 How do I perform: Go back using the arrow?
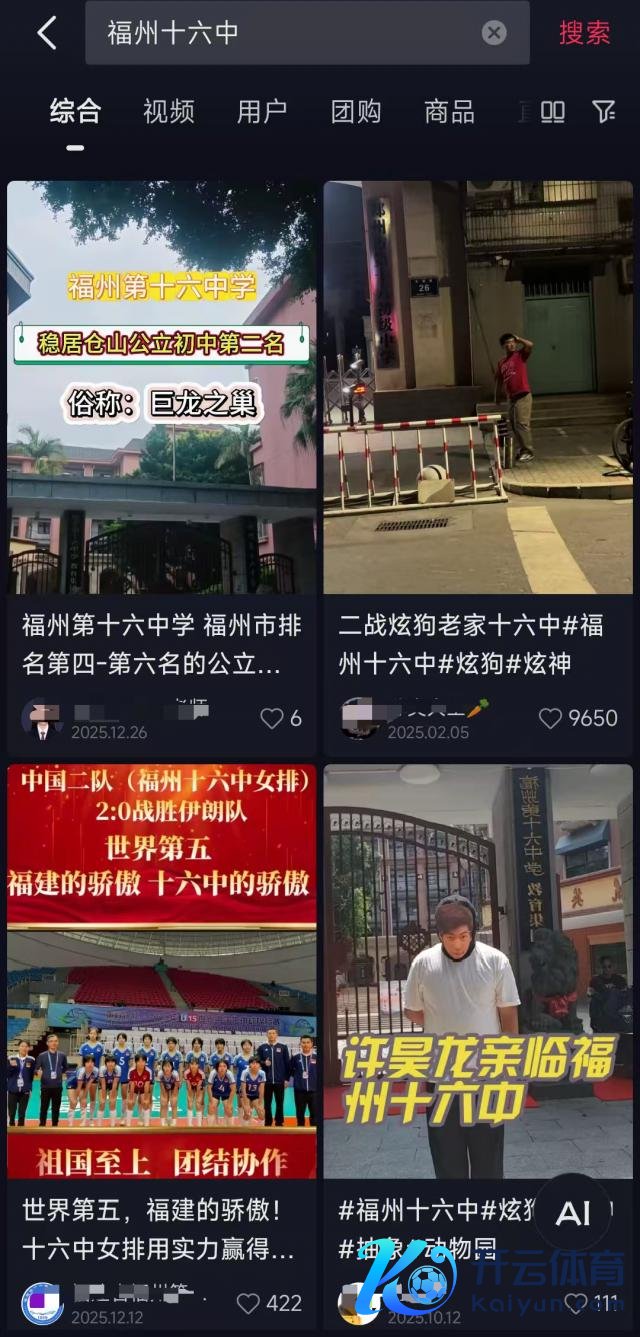tap(46, 33)
